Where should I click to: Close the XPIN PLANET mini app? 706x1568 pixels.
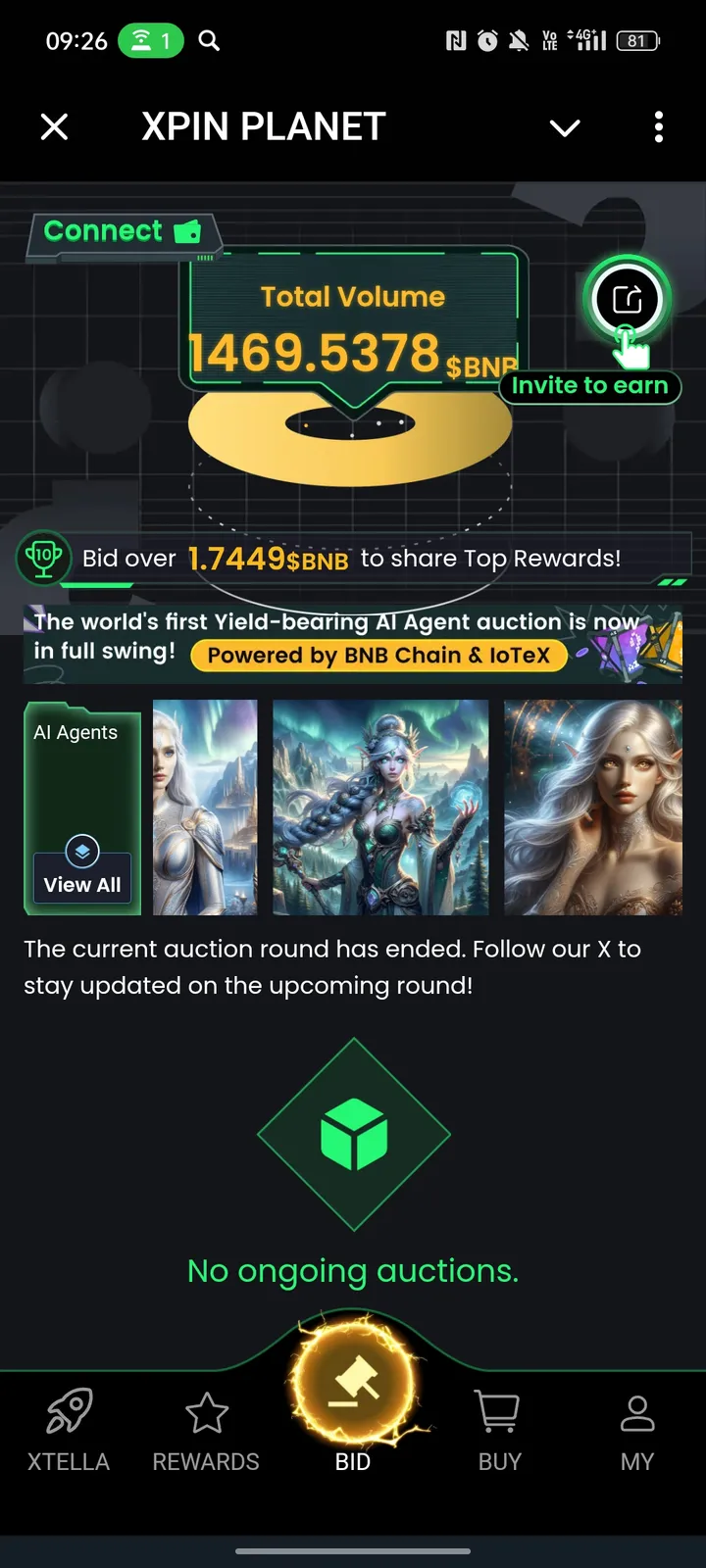[55, 126]
